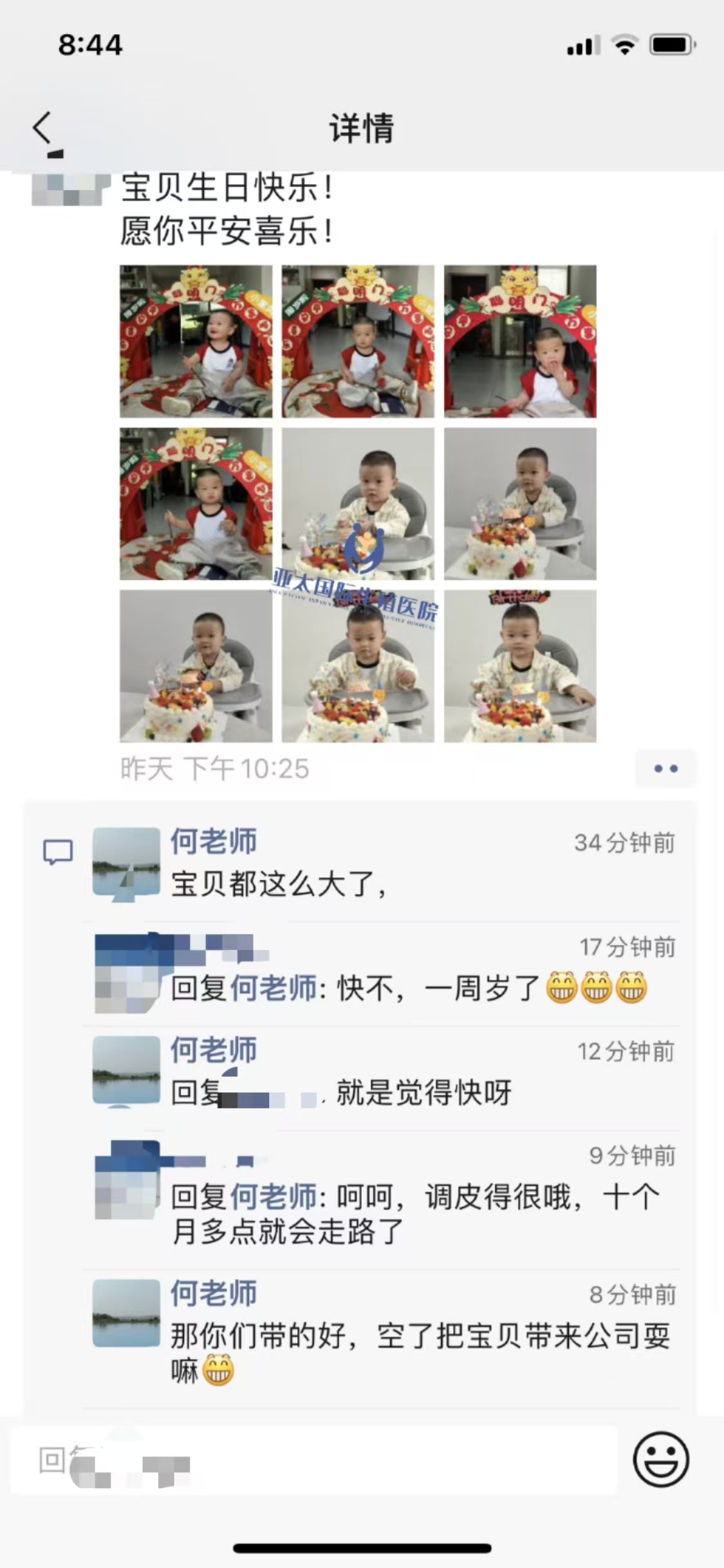The image size is (724, 1568).
Task: Open 何老师's profile from the 宝贝都这么大了 comment
Action: [x=126, y=862]
